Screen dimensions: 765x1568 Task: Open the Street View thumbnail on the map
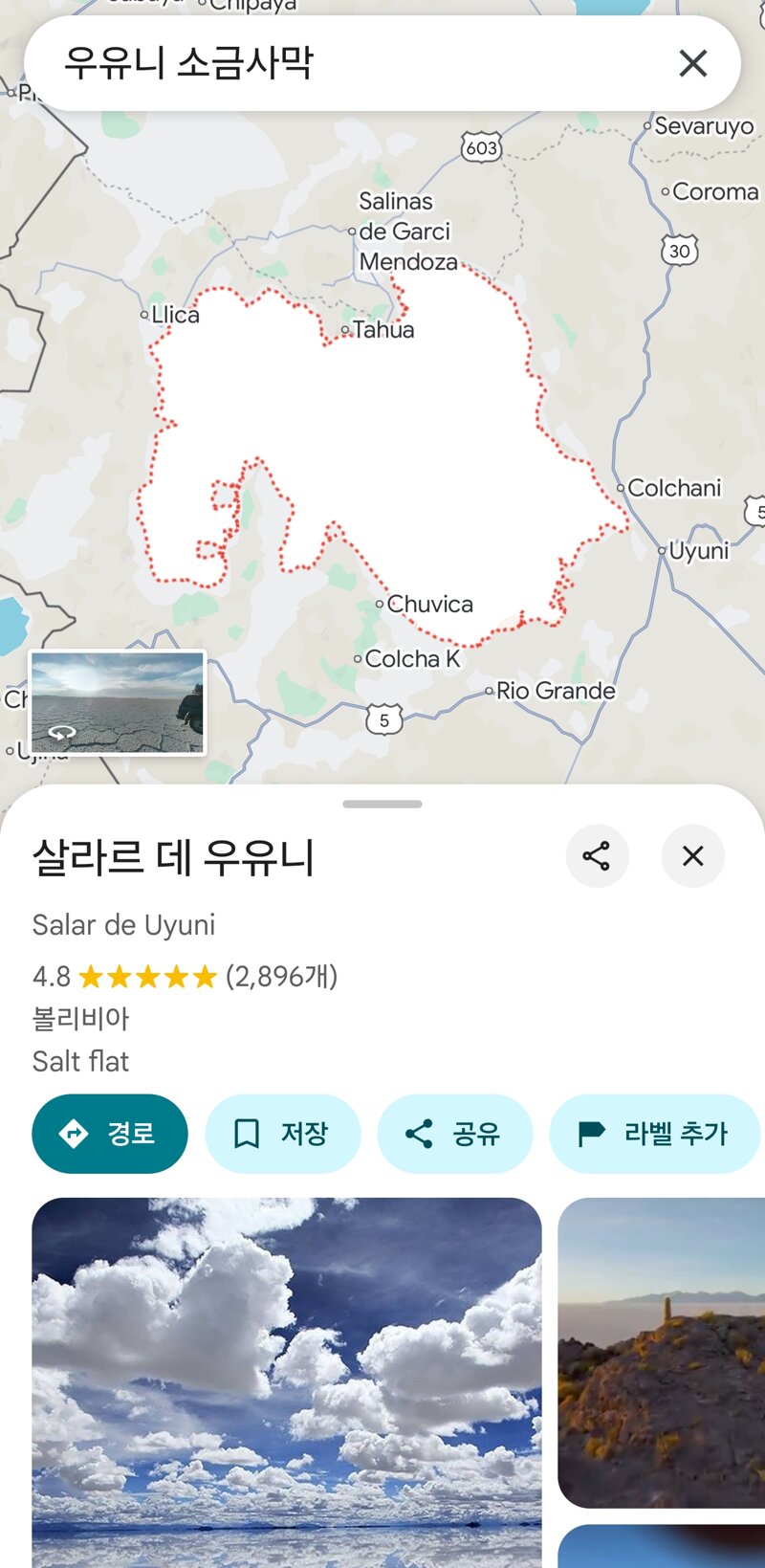coord(118,703)
